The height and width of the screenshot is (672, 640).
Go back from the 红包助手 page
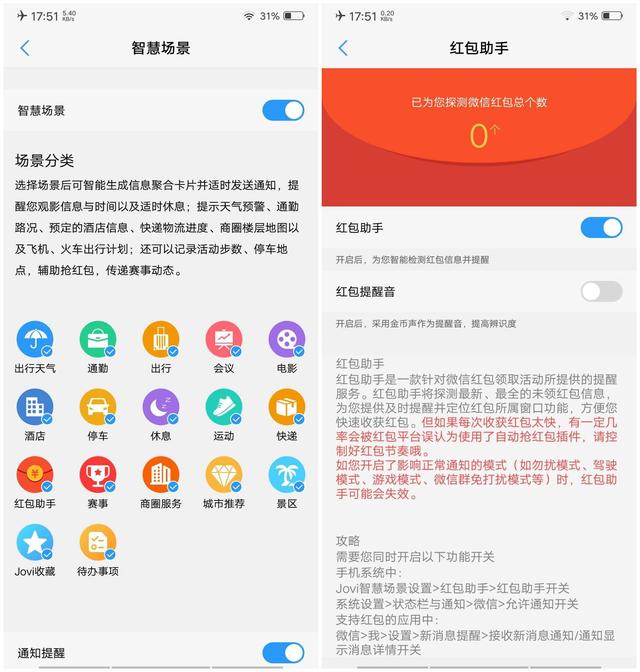pyautogui.click(x=343, y=48)
